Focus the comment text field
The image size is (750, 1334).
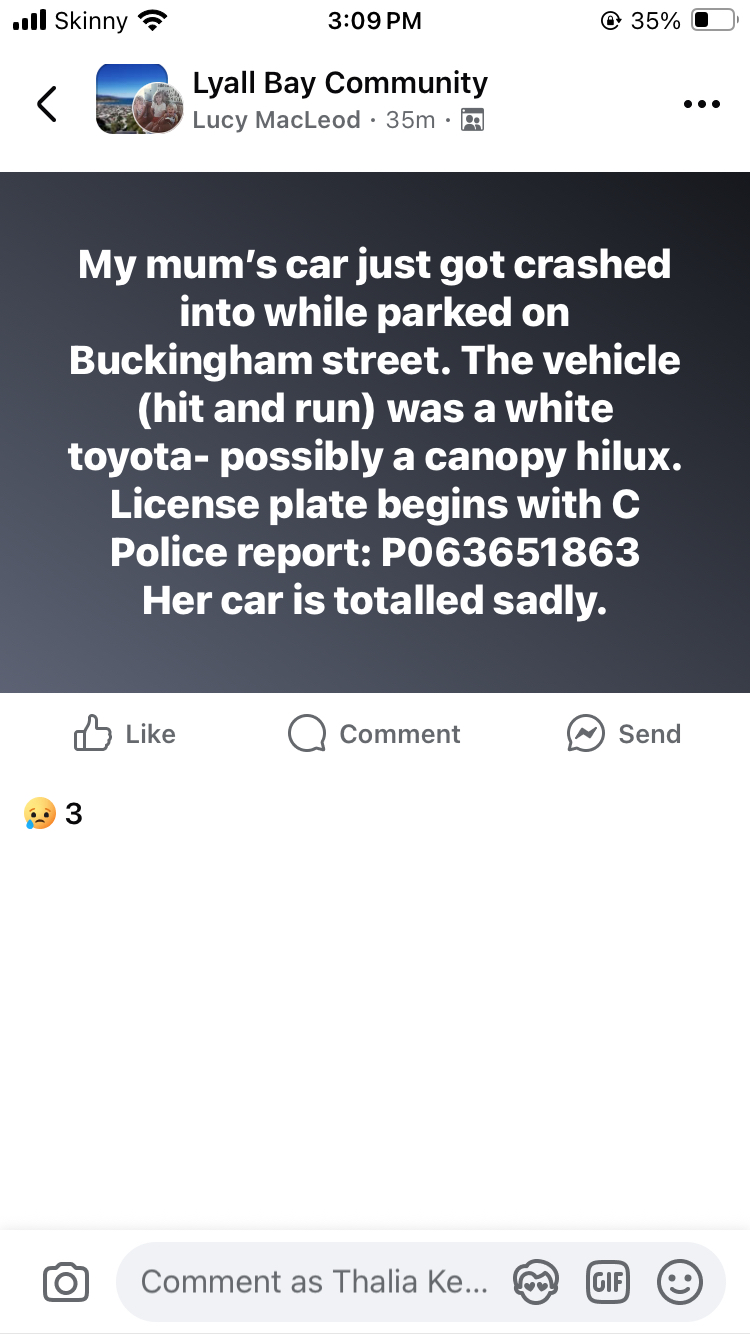coord(314,1282)
